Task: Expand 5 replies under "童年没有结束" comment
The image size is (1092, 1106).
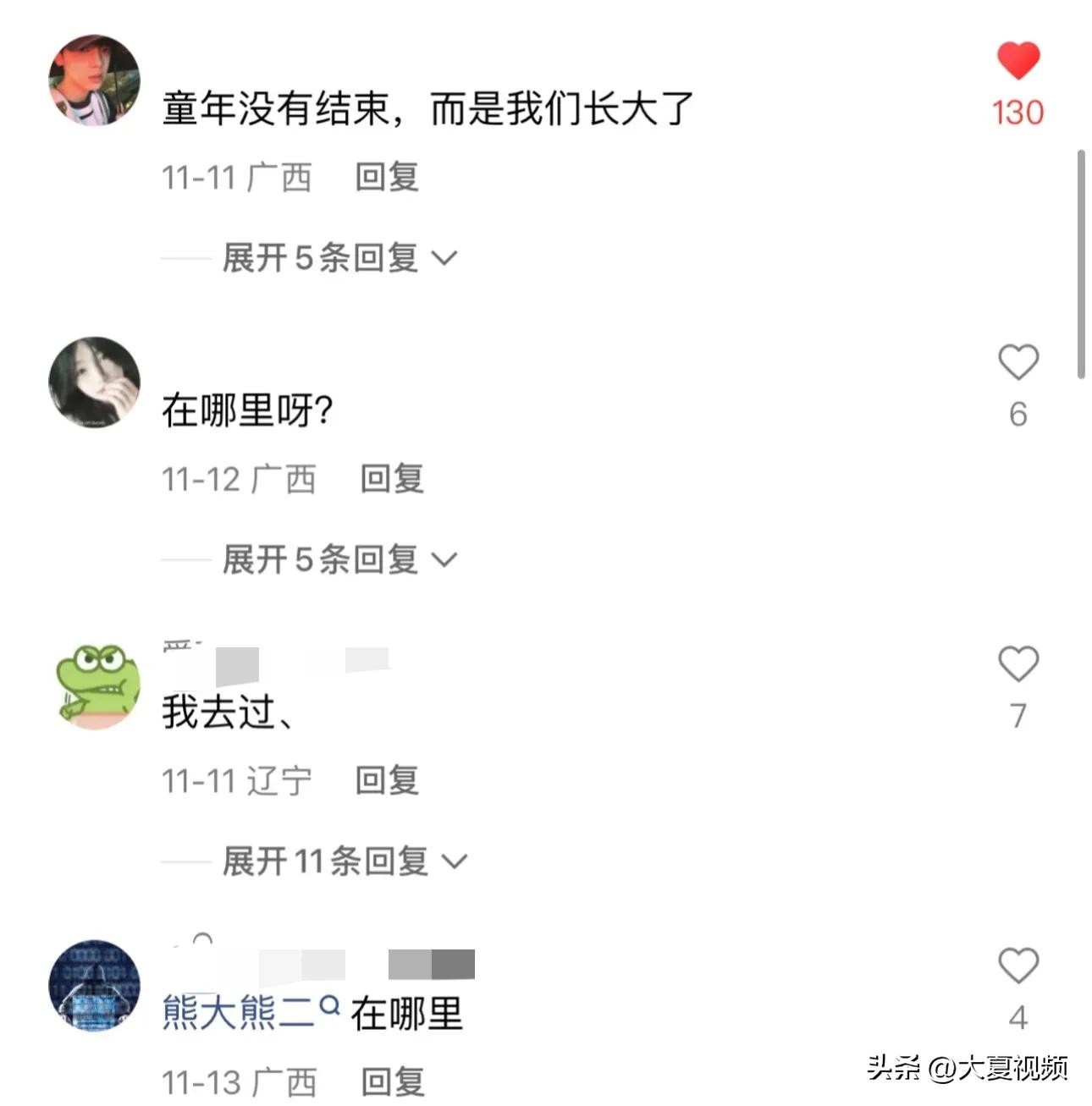Action: pyautogui.click(x=339, y=258)
